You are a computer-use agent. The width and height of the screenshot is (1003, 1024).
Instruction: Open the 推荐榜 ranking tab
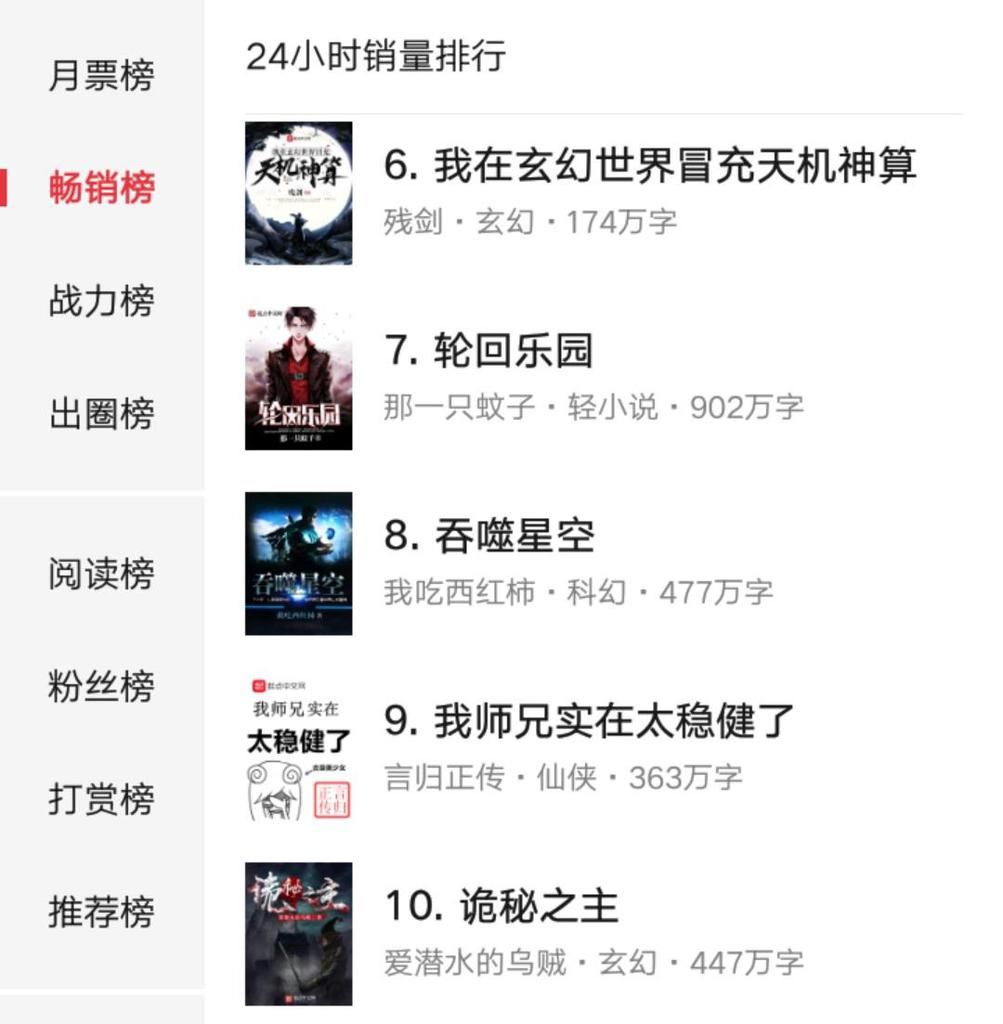(x=101, y=912)
